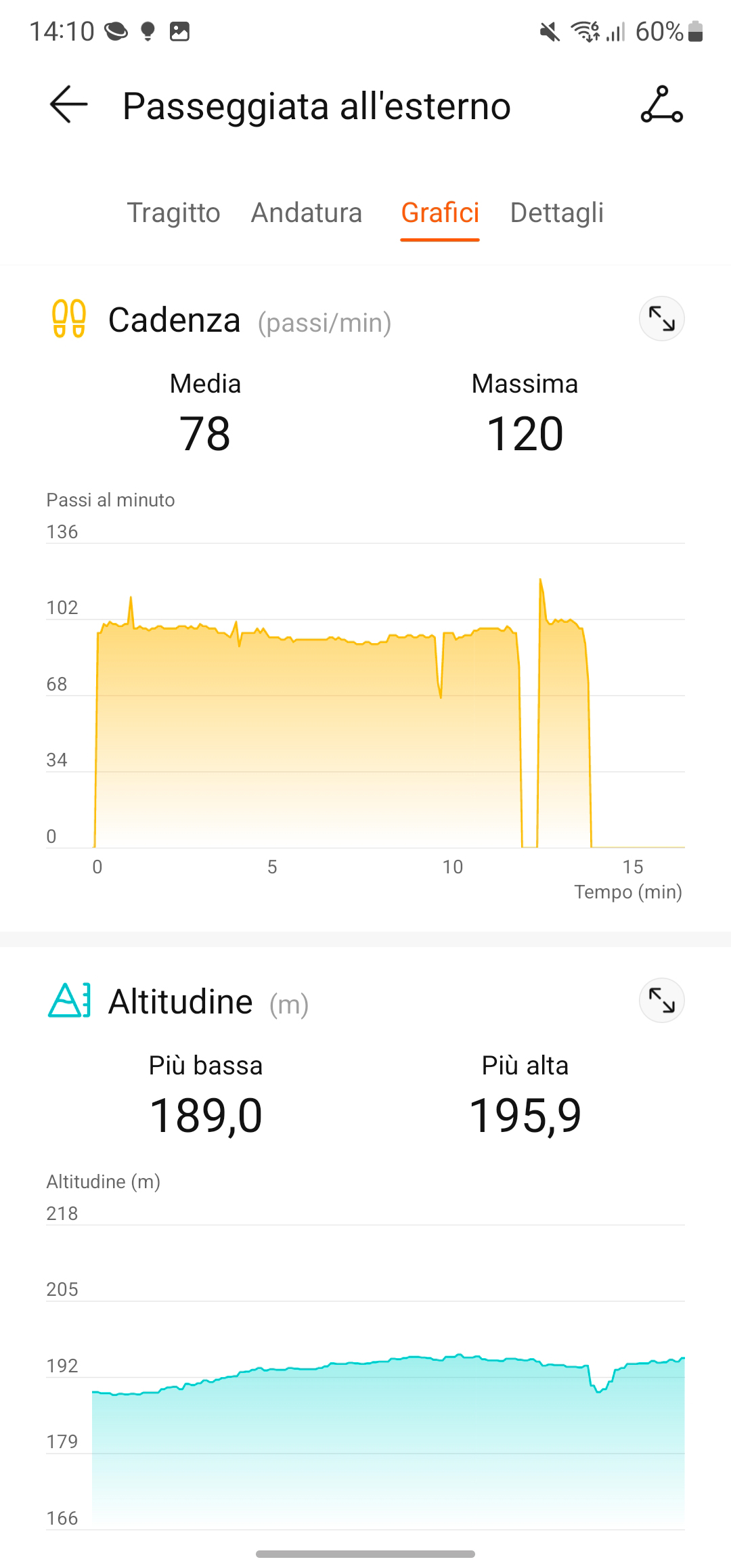Expand the Altitudine chart to fullscreen
Image resolution: width=731 pixels, height=1568 pixels.
coord(662,1000)
